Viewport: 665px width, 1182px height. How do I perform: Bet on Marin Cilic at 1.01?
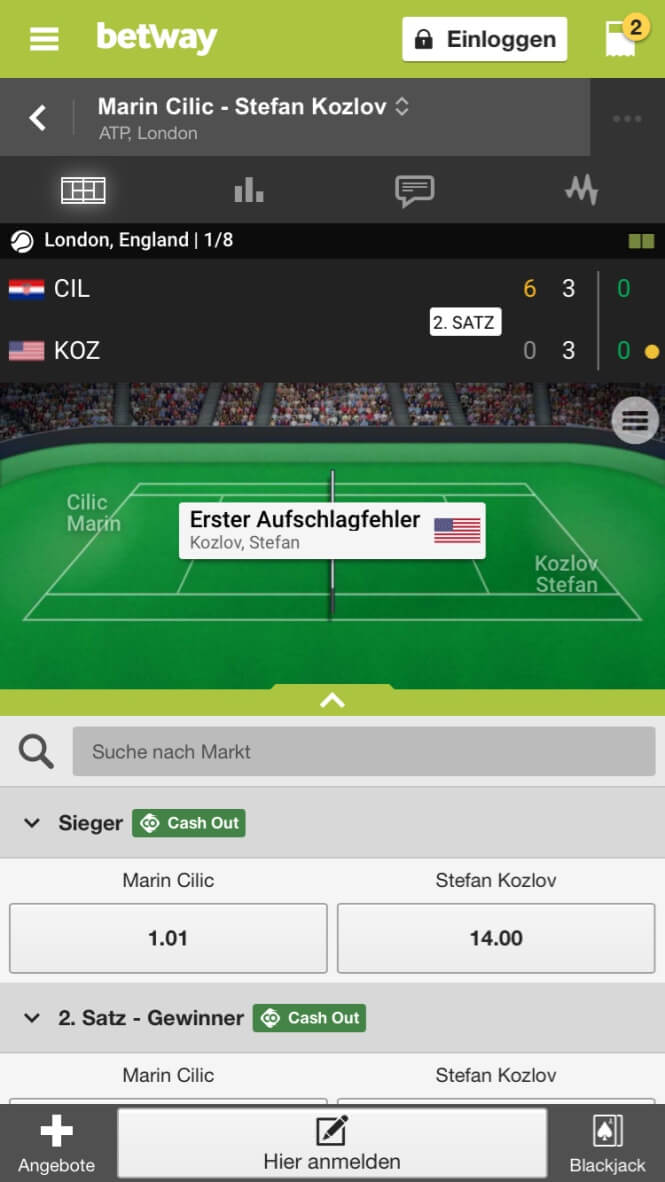click(x=168, y=938)
